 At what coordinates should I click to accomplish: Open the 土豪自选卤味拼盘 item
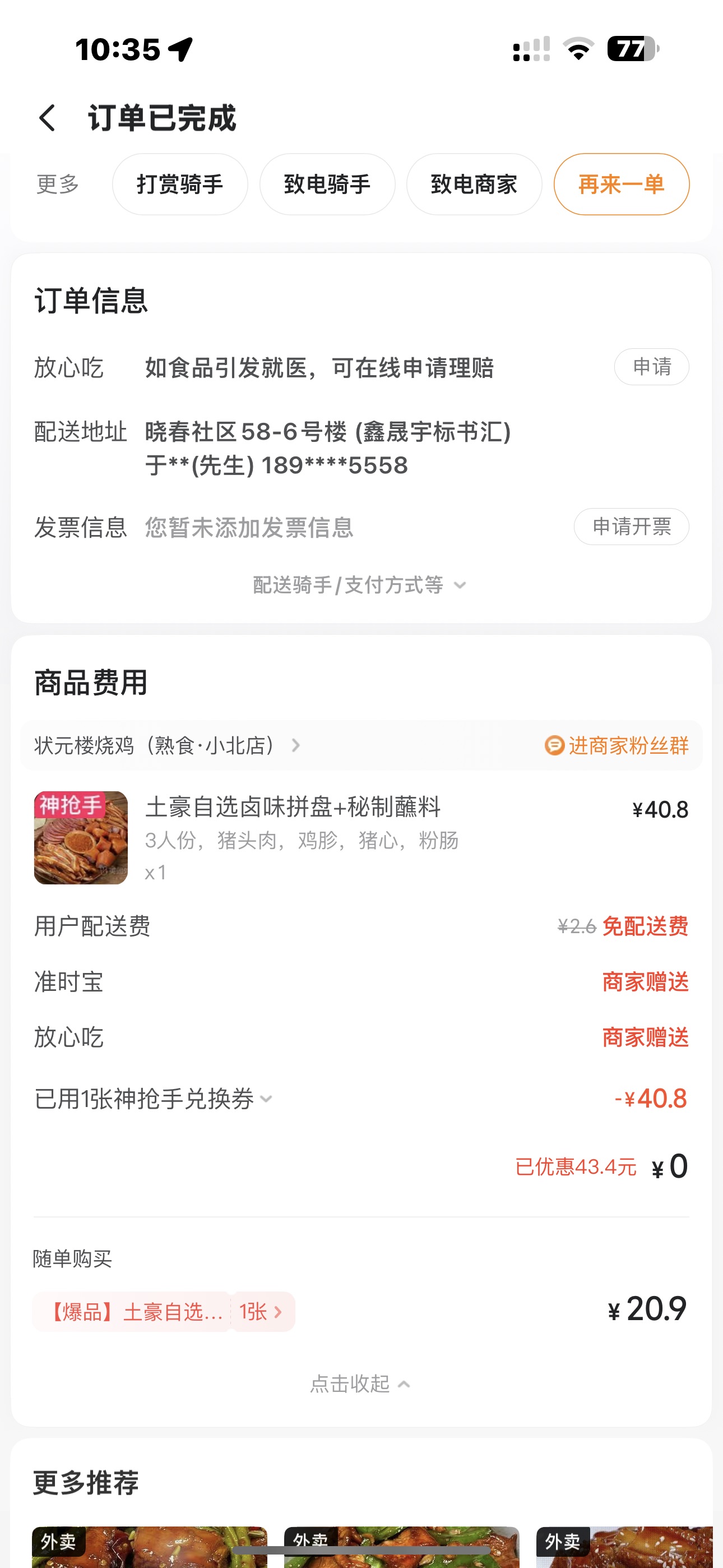click(x=292, y=807)
